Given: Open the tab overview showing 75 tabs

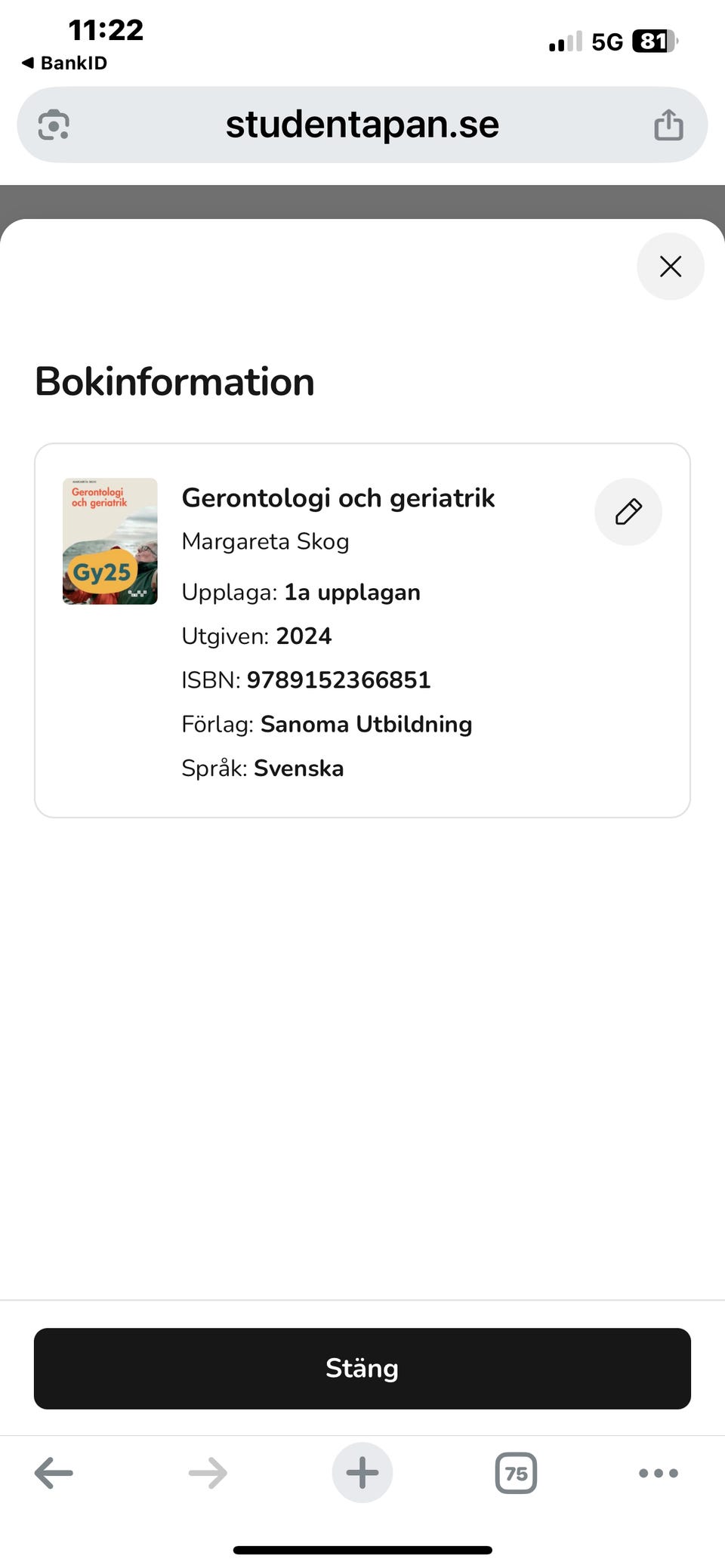Looking at the screenshot, I should 516,1472.
